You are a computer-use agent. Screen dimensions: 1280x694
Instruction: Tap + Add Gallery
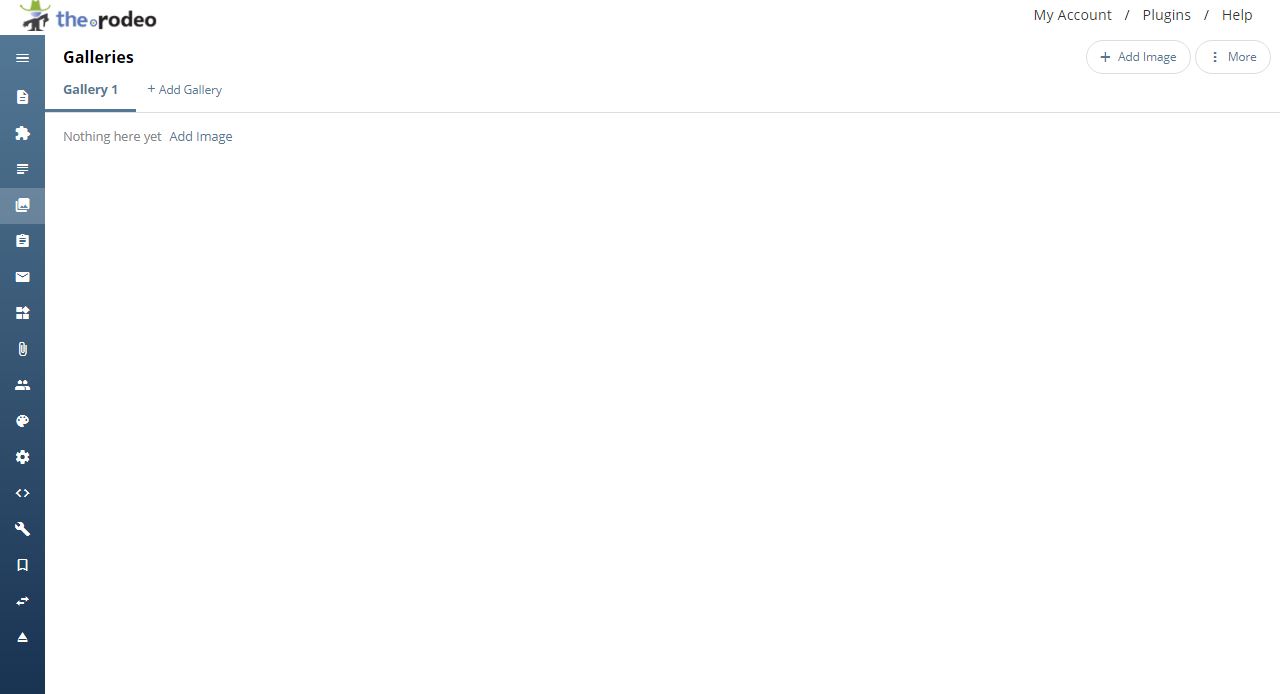point(185,90)
